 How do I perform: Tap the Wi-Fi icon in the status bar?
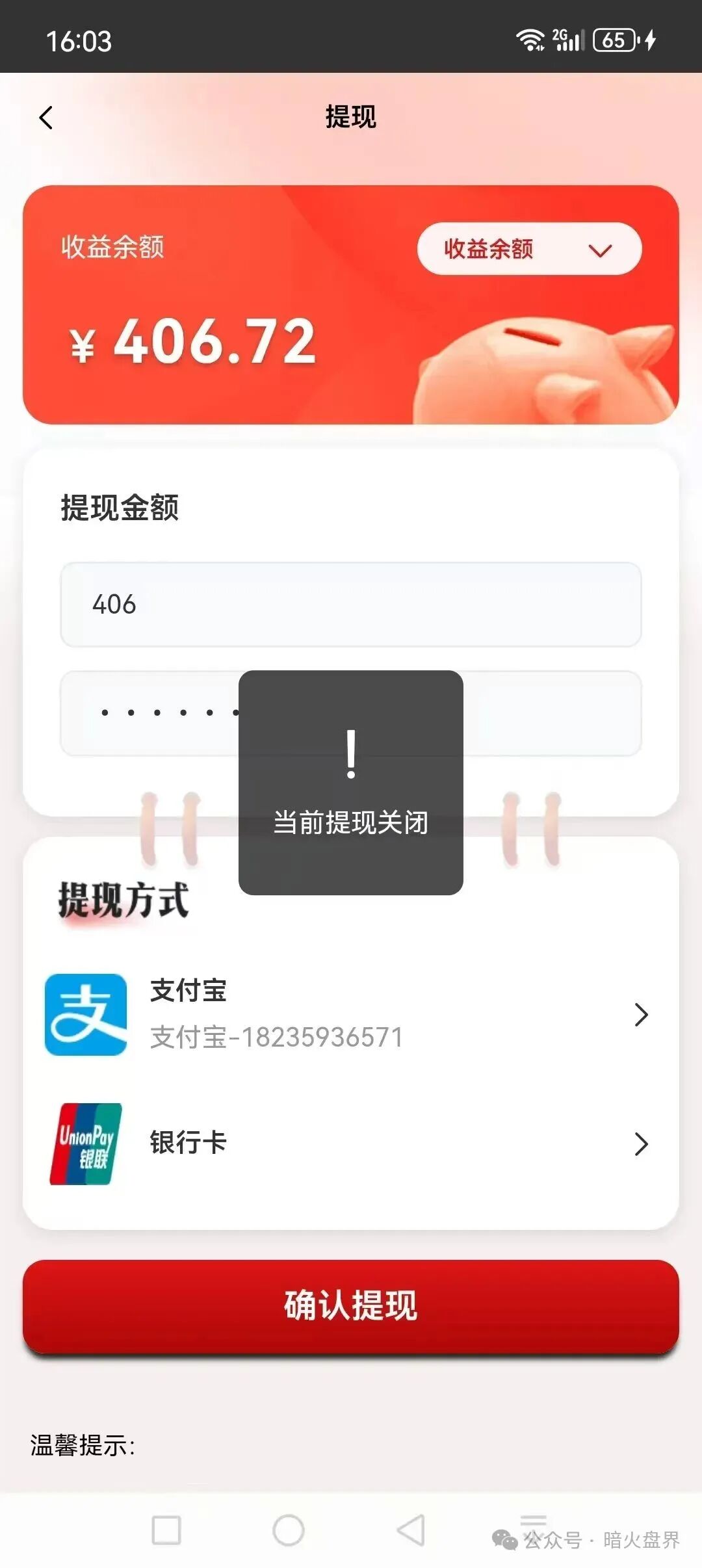click(x=530, y=40)
